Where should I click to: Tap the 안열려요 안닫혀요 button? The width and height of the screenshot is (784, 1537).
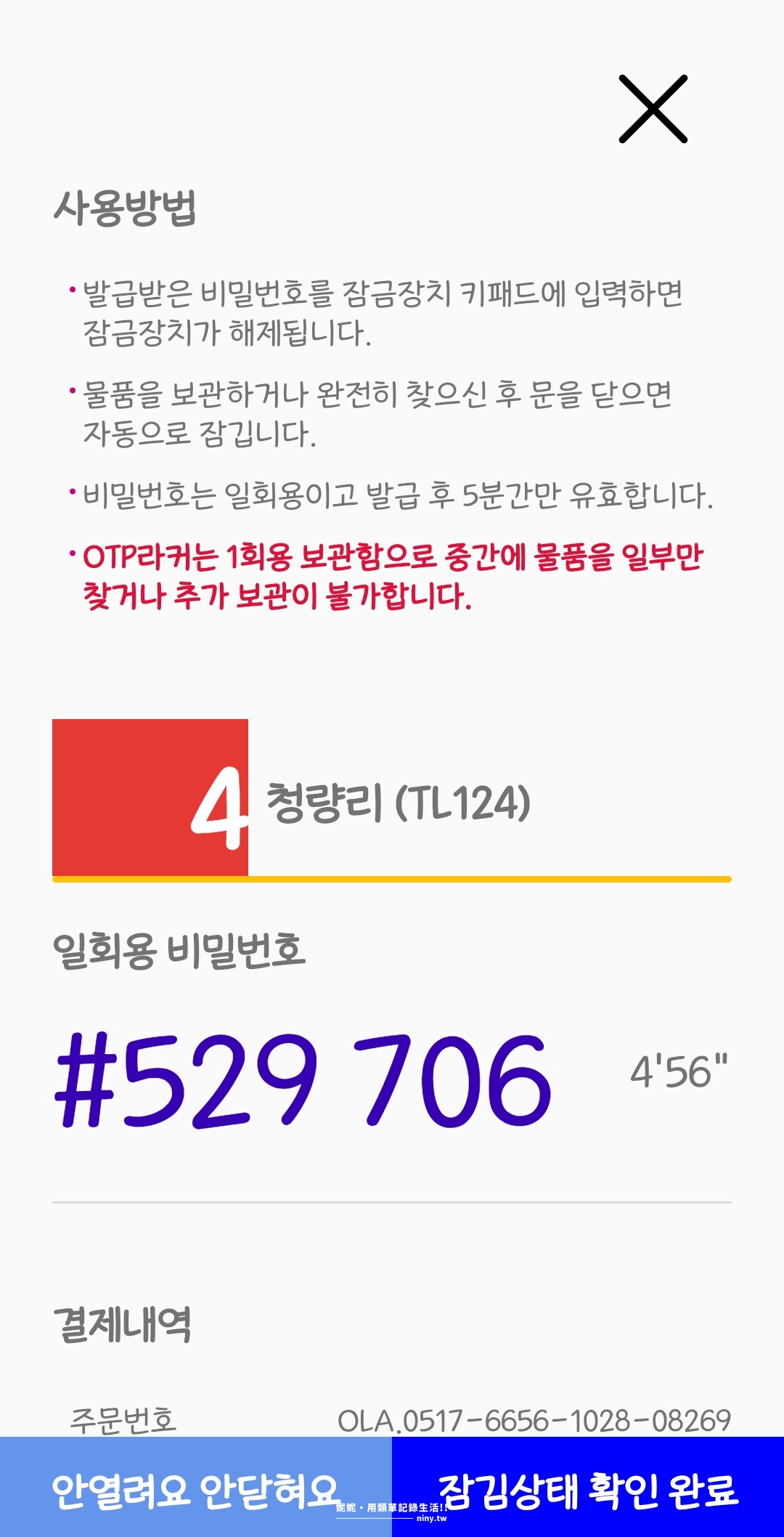(195, 1490)
